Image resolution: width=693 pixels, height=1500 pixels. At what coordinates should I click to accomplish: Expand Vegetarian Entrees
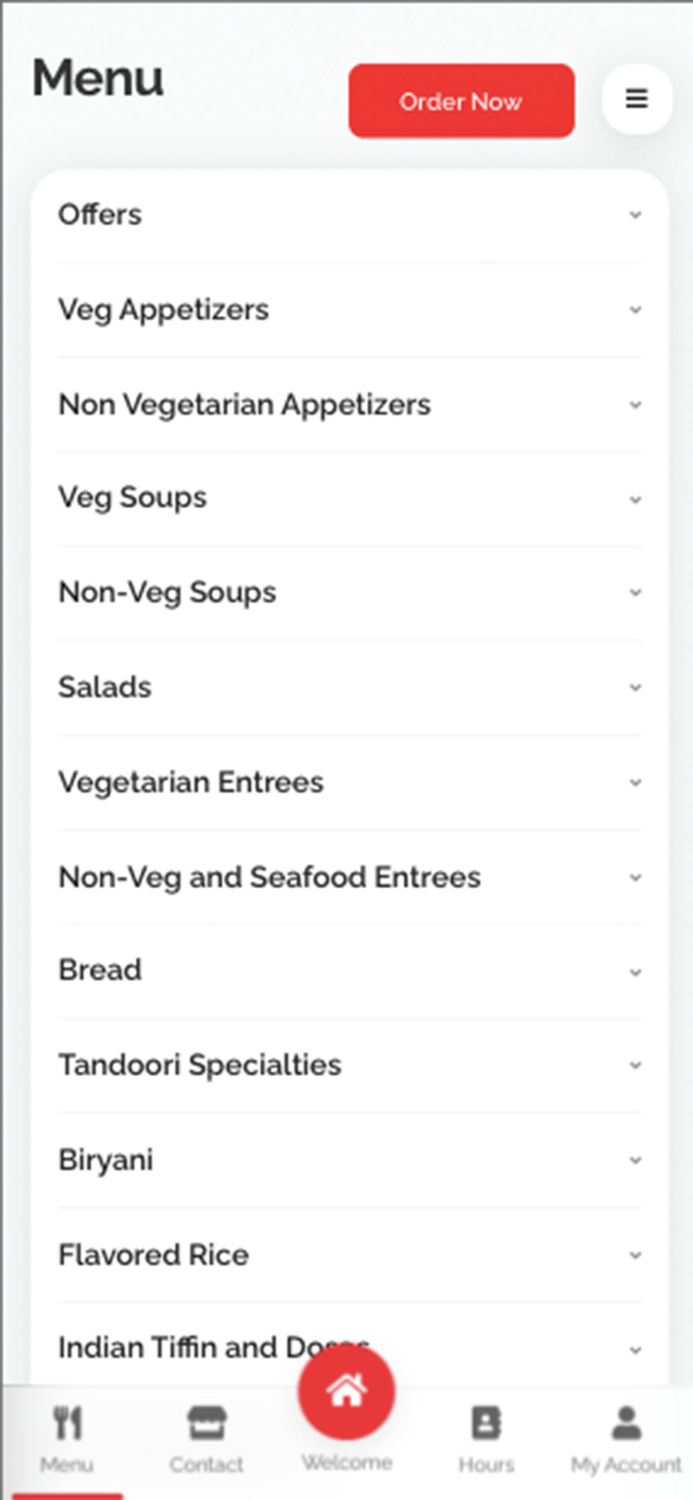350,782
